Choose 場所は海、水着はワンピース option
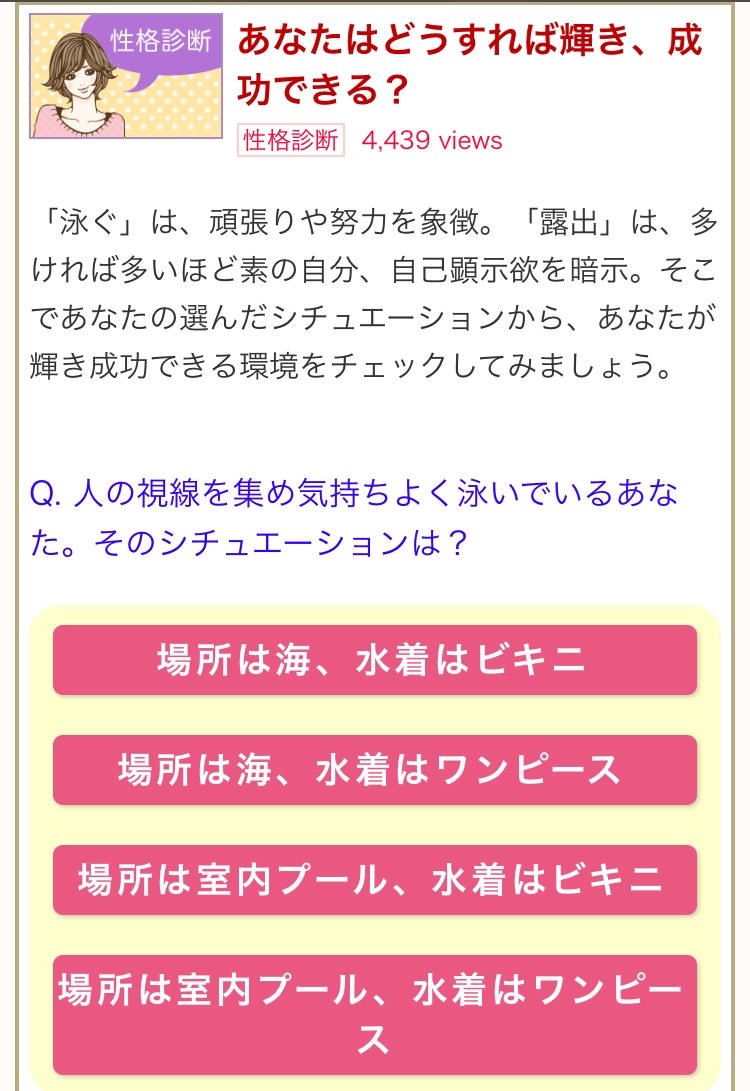Screen dimensions: 750x1091 [x=375, y=770]
